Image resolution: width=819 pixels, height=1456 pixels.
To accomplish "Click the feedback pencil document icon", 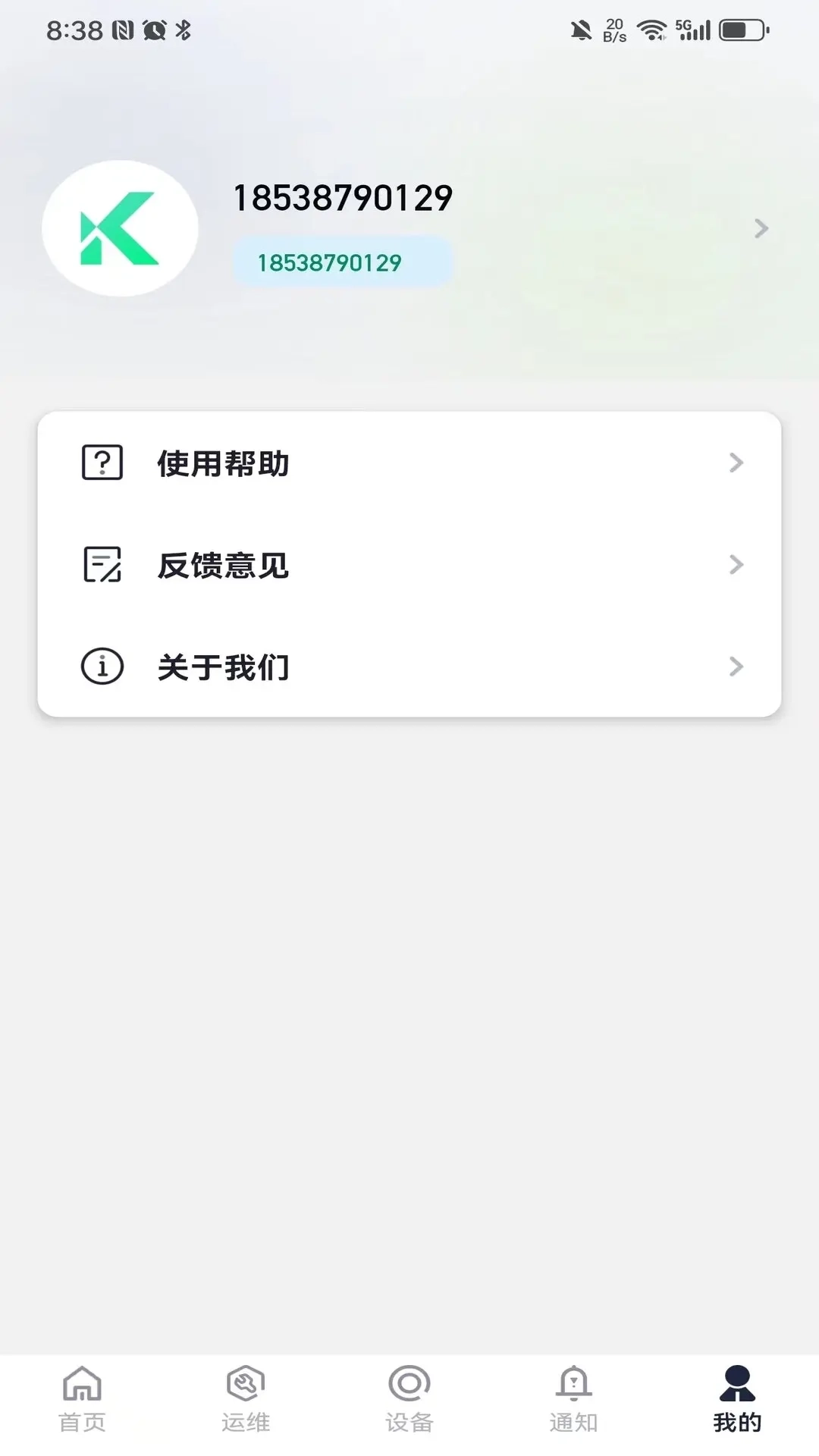I will click(x=102, y=565).
